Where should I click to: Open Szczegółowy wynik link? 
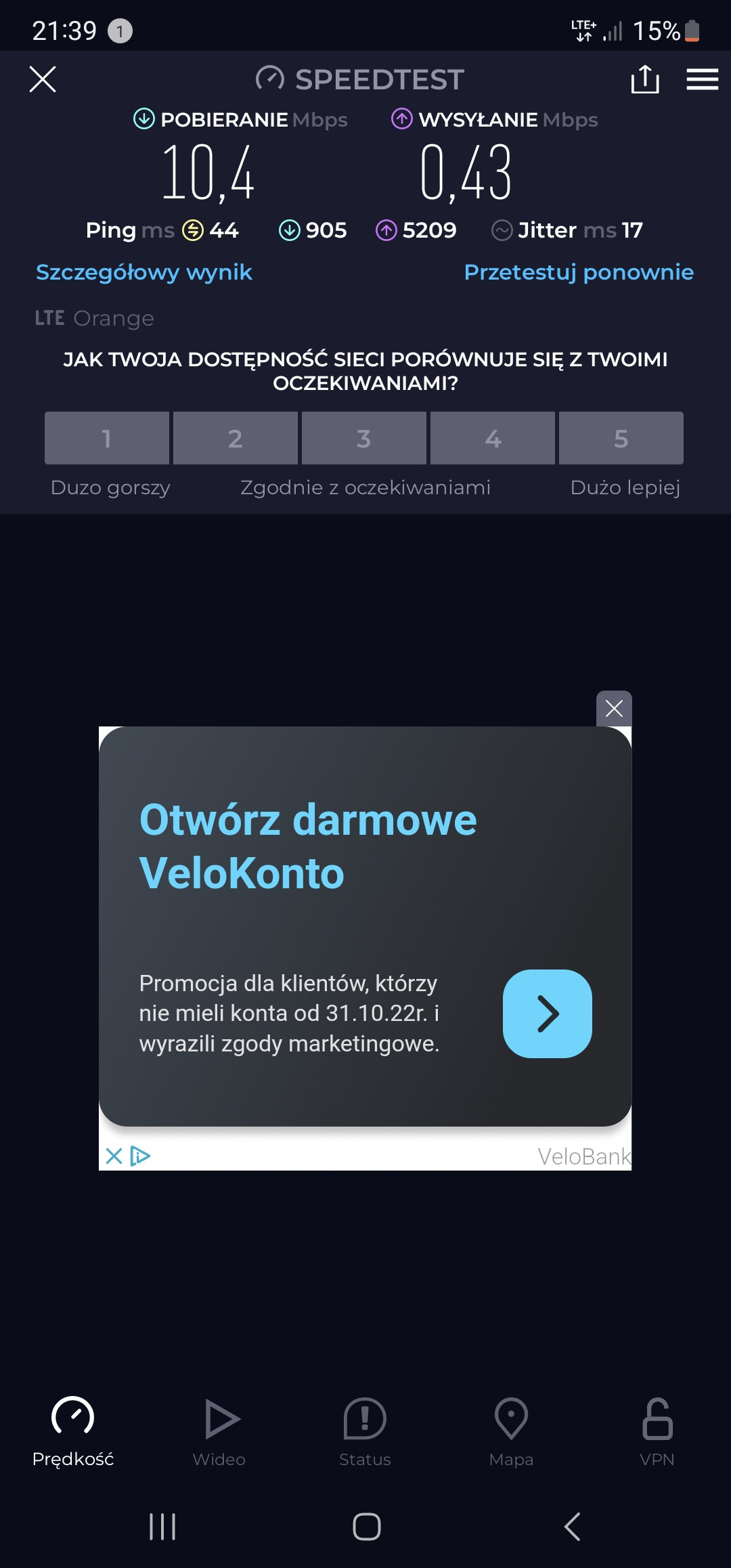(x=144, y=273)
